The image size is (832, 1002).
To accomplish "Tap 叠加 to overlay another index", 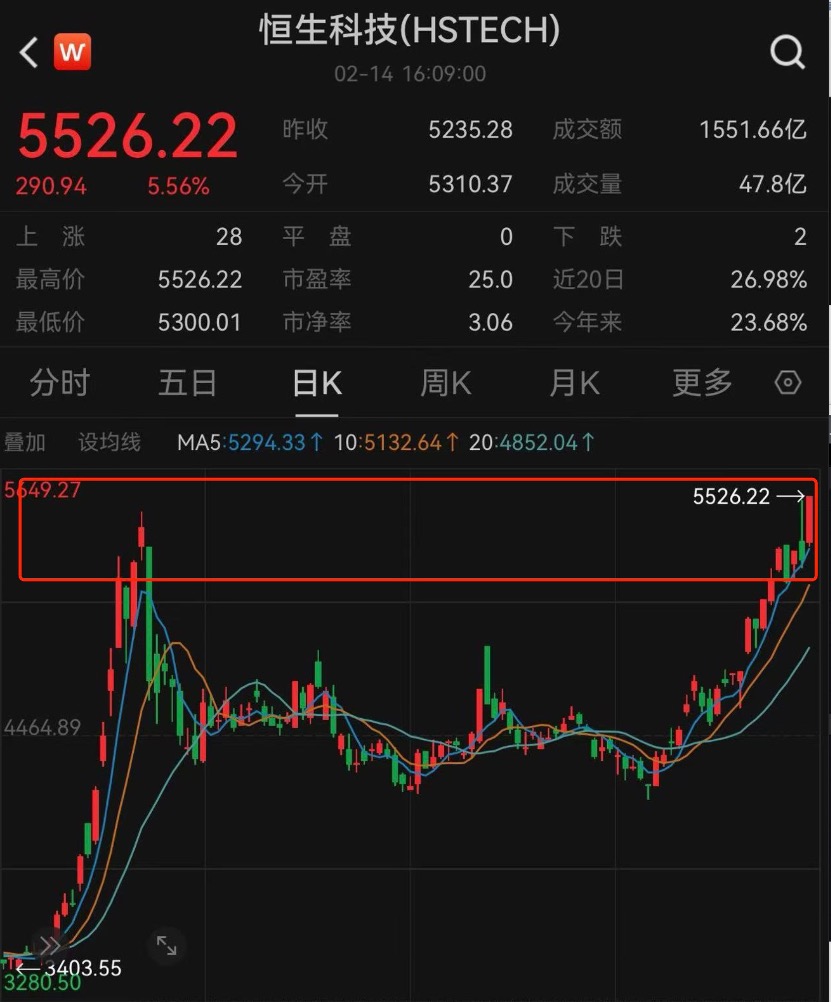I will (25, 442).
